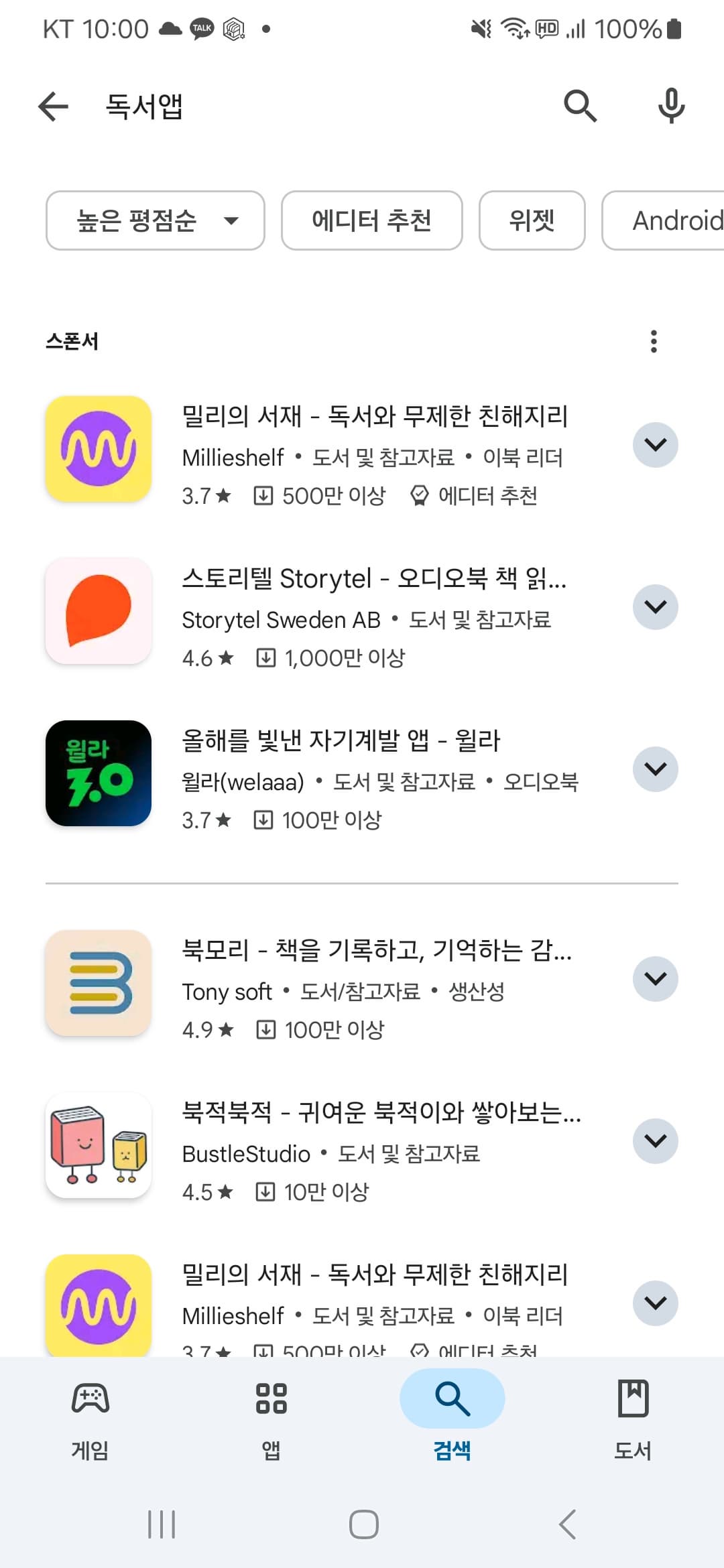724x1568 pixels.
Task: Open the sponsor section three-dot menu
Action: coord(653,342)
